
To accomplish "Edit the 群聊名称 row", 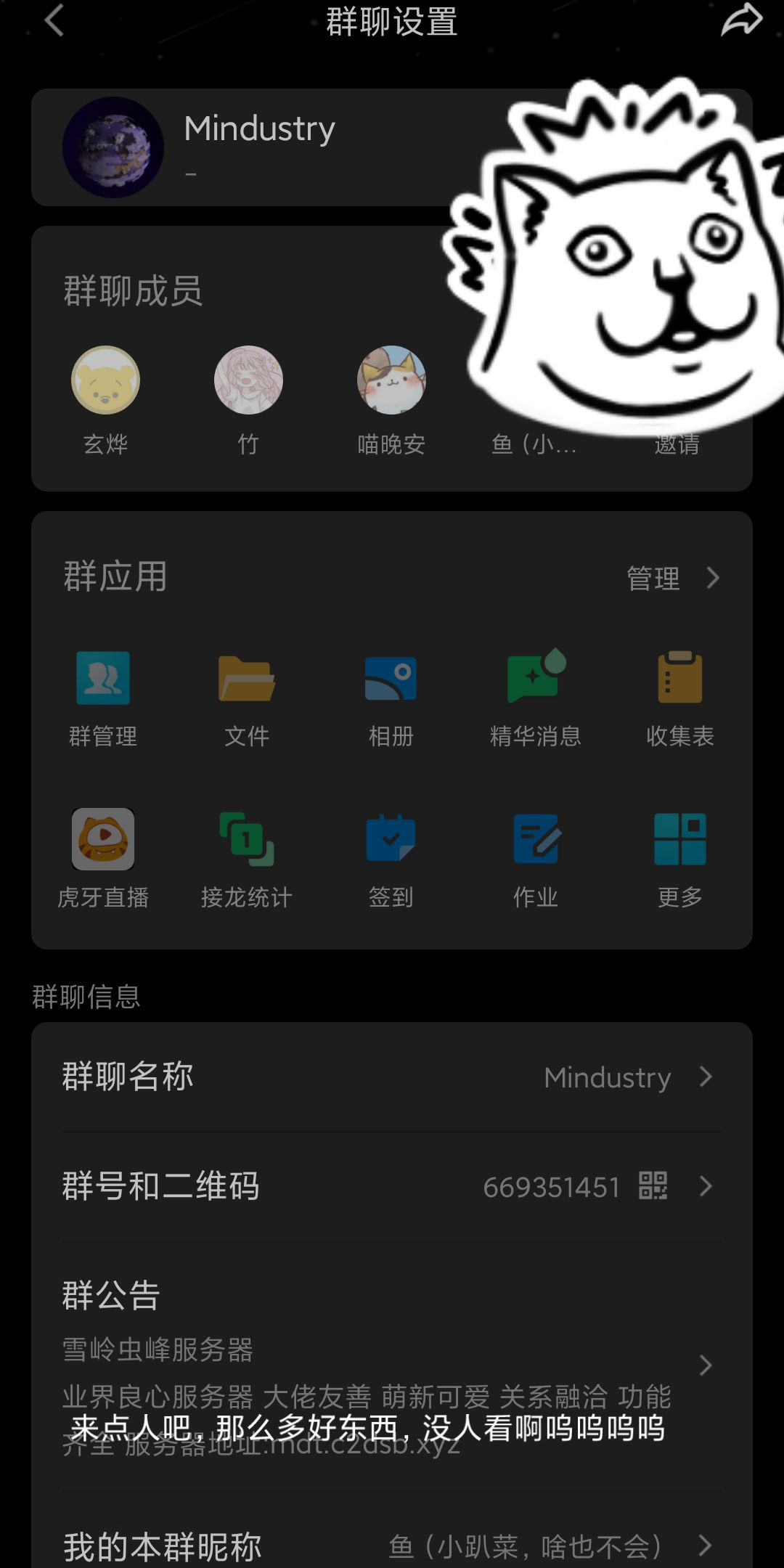I will click(x=392, y=1077).
